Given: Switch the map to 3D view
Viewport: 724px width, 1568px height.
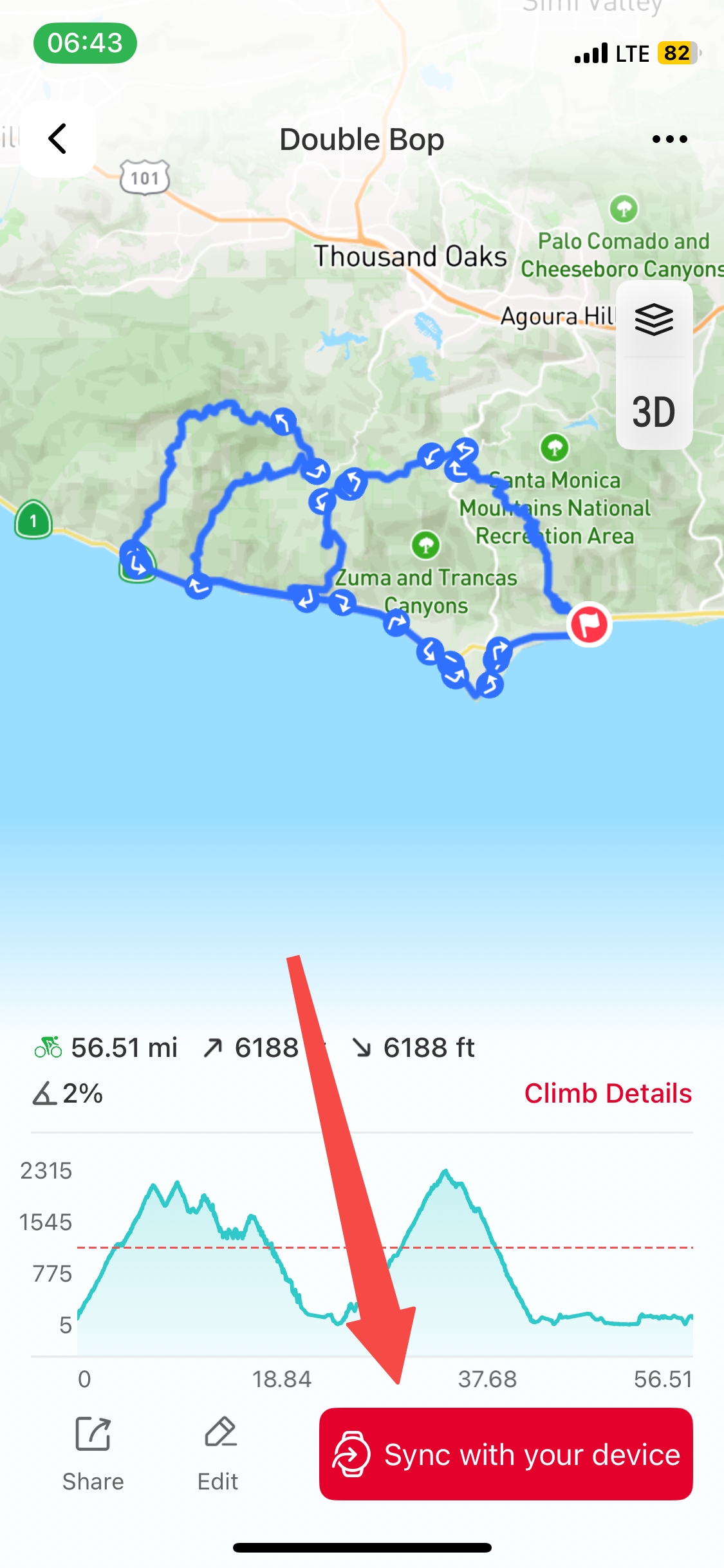Looking at the screenshot, I should click(654, 412).
